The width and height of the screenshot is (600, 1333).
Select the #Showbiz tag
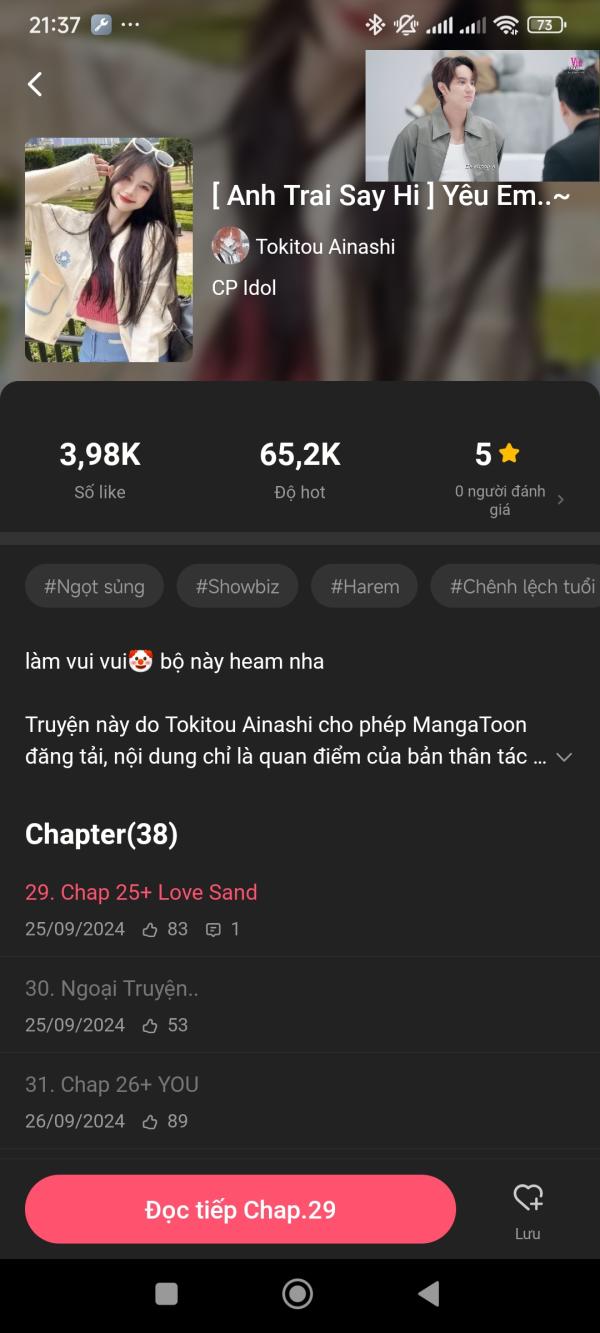coord(237,586)
